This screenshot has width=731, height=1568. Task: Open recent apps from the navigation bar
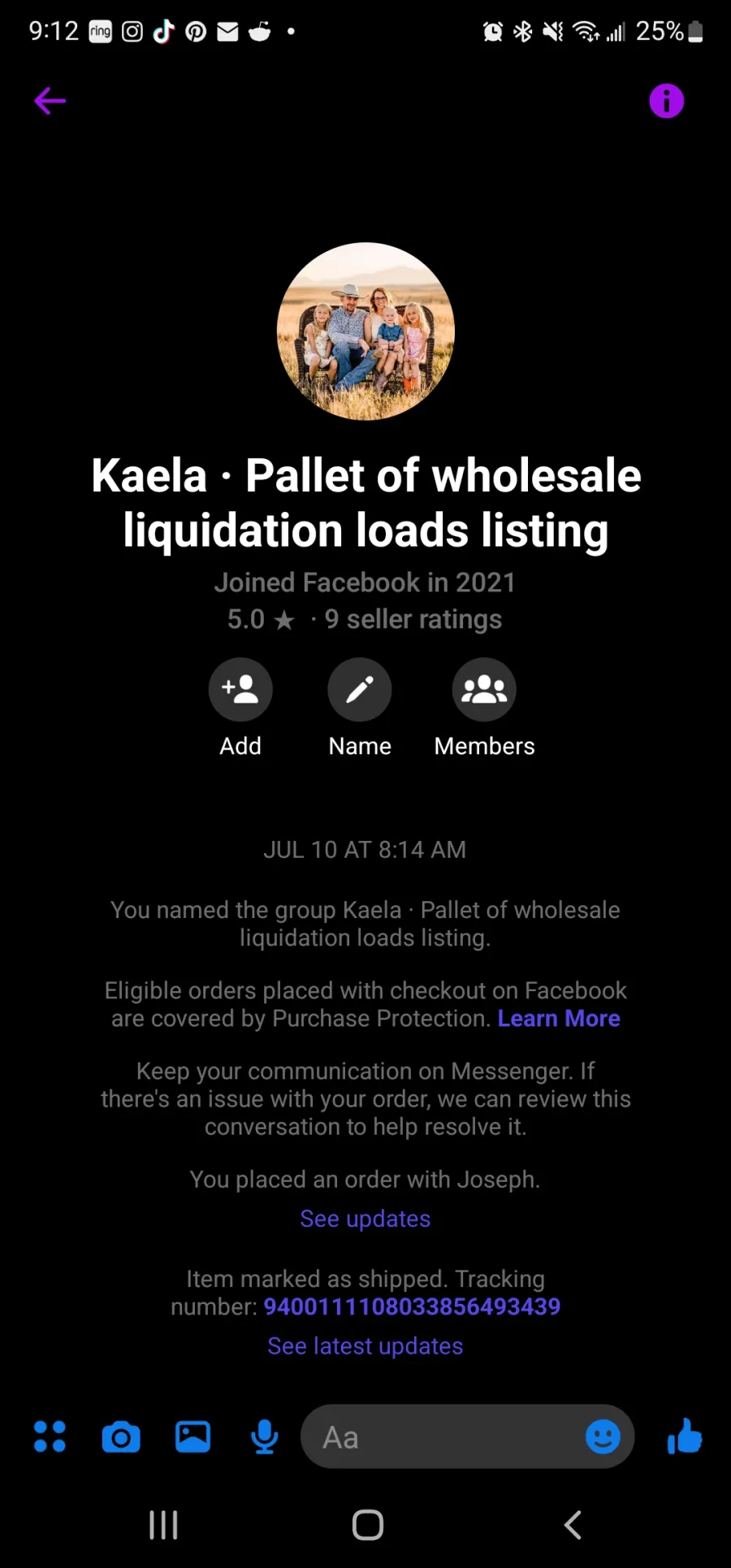tap(163, 1525)
